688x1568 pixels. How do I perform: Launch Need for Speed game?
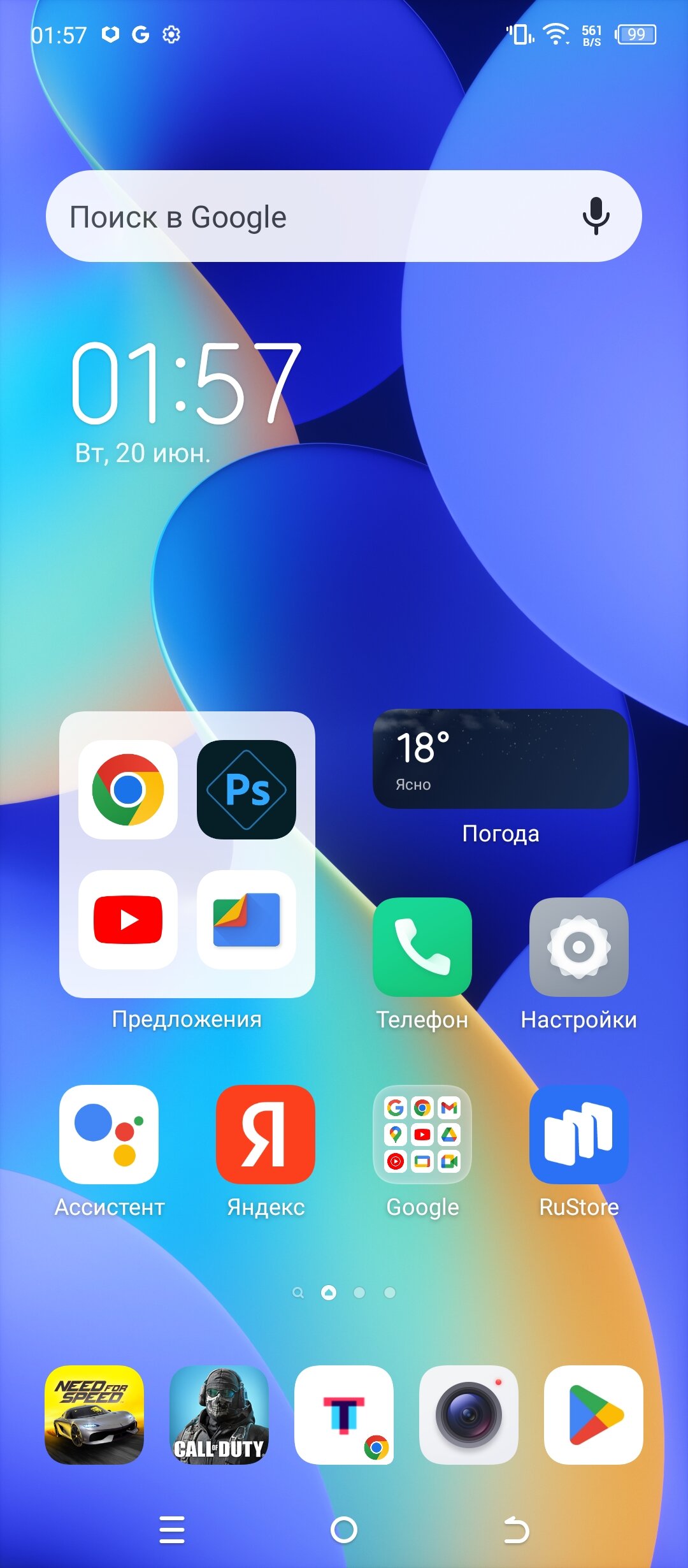(x=94, y=1414)
